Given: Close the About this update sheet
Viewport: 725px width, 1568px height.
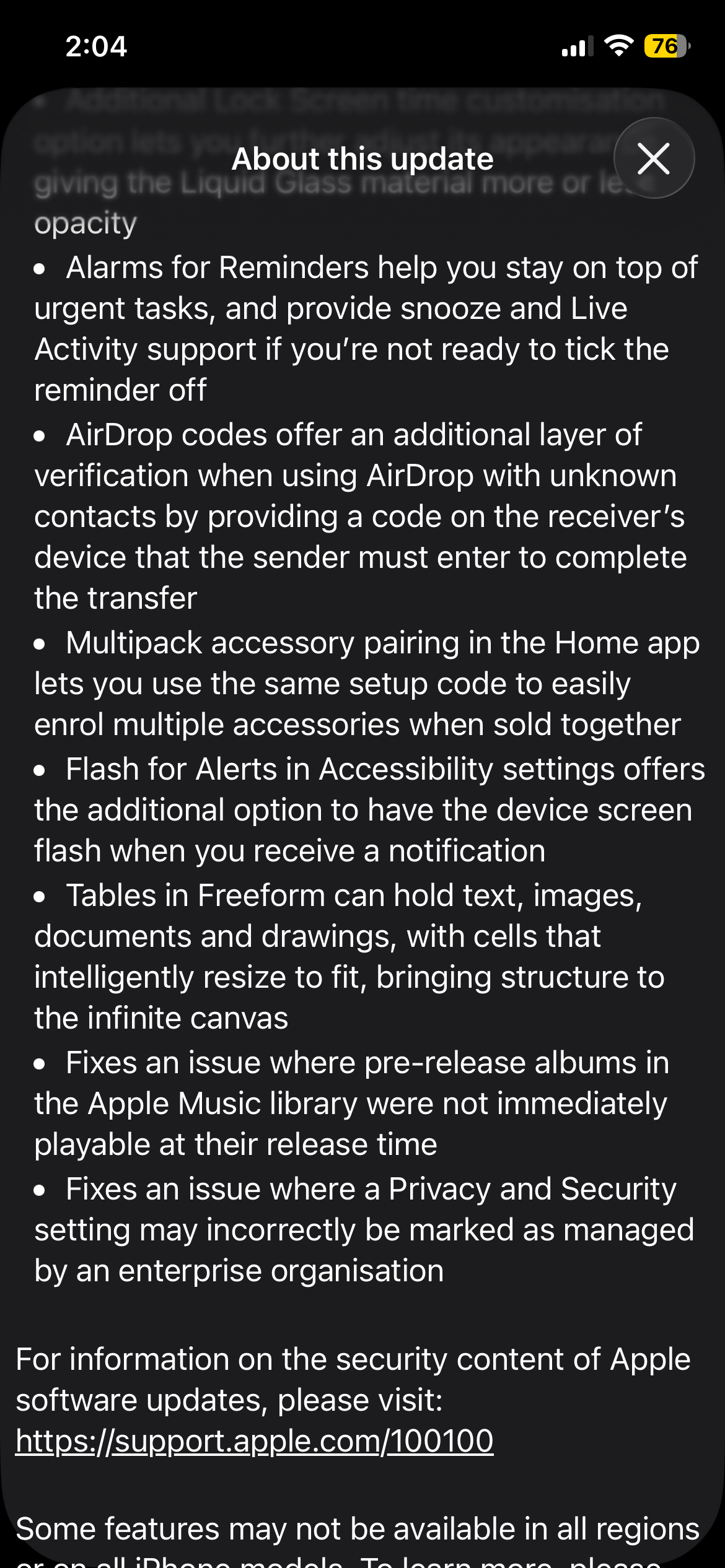Looking at the screenshot, I should [x=654, y=158].
